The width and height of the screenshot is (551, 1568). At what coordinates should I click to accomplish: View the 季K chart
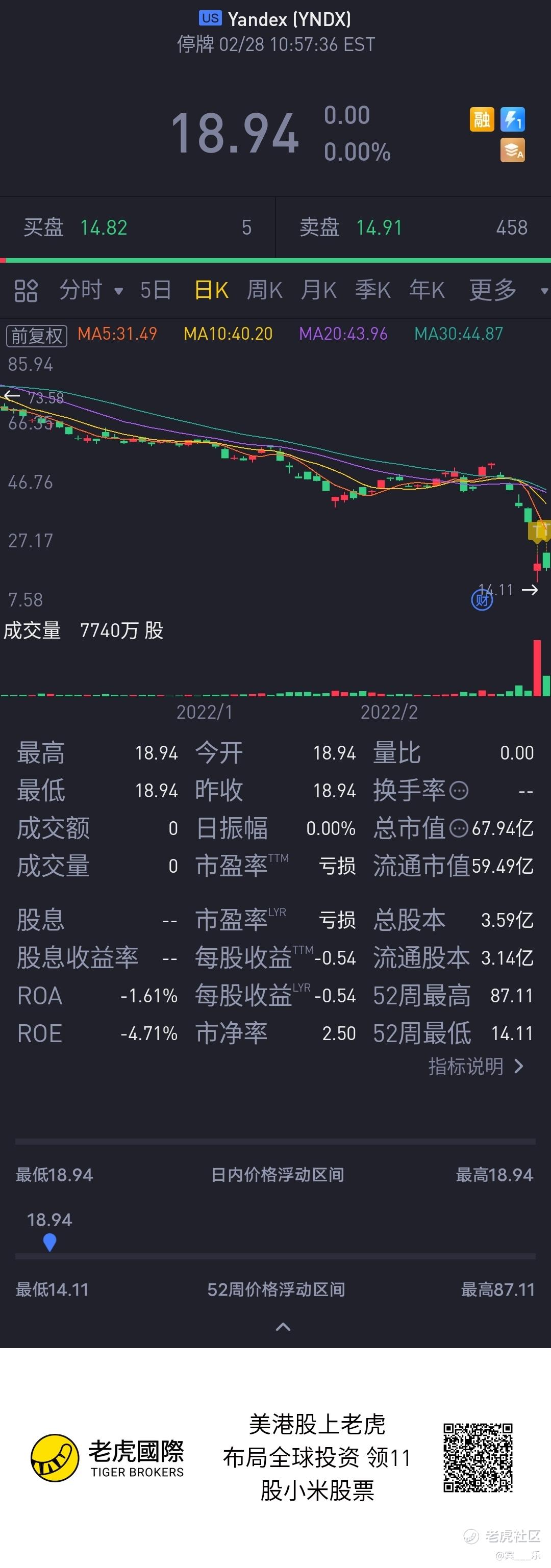click(372, 290)
